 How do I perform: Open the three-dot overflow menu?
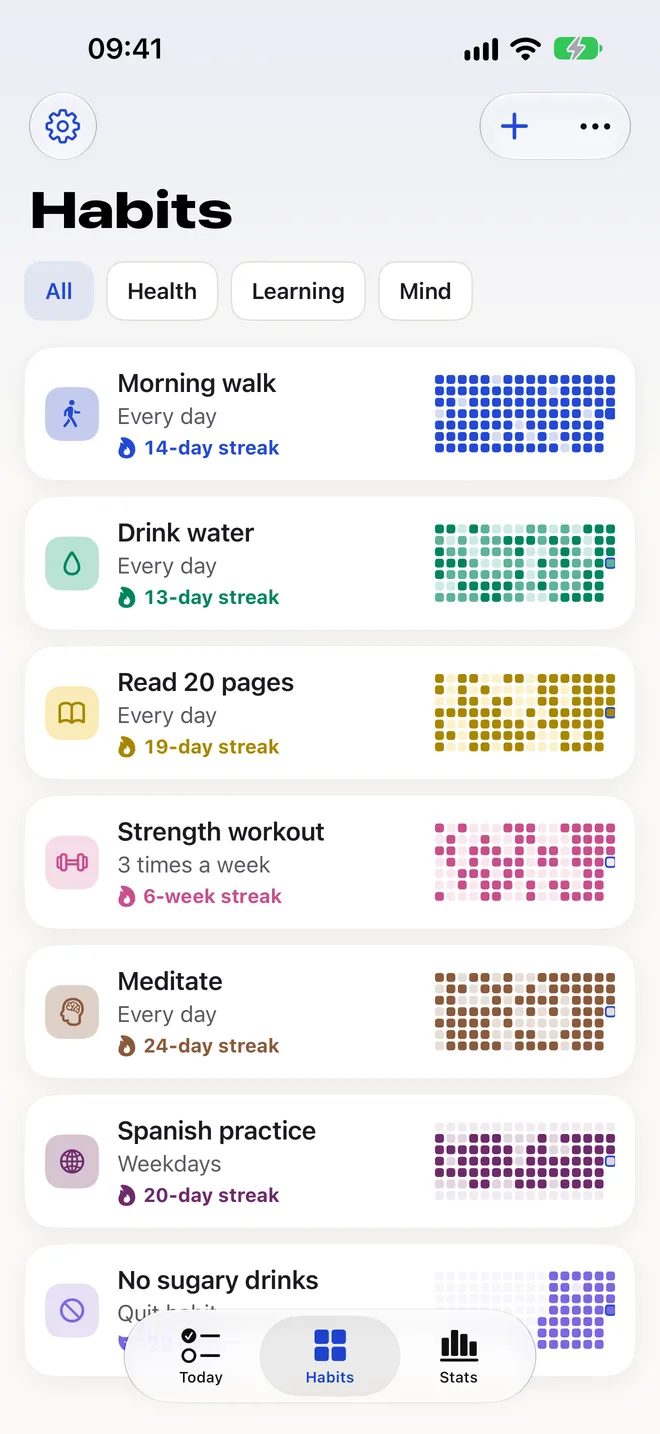pos(595,127)
